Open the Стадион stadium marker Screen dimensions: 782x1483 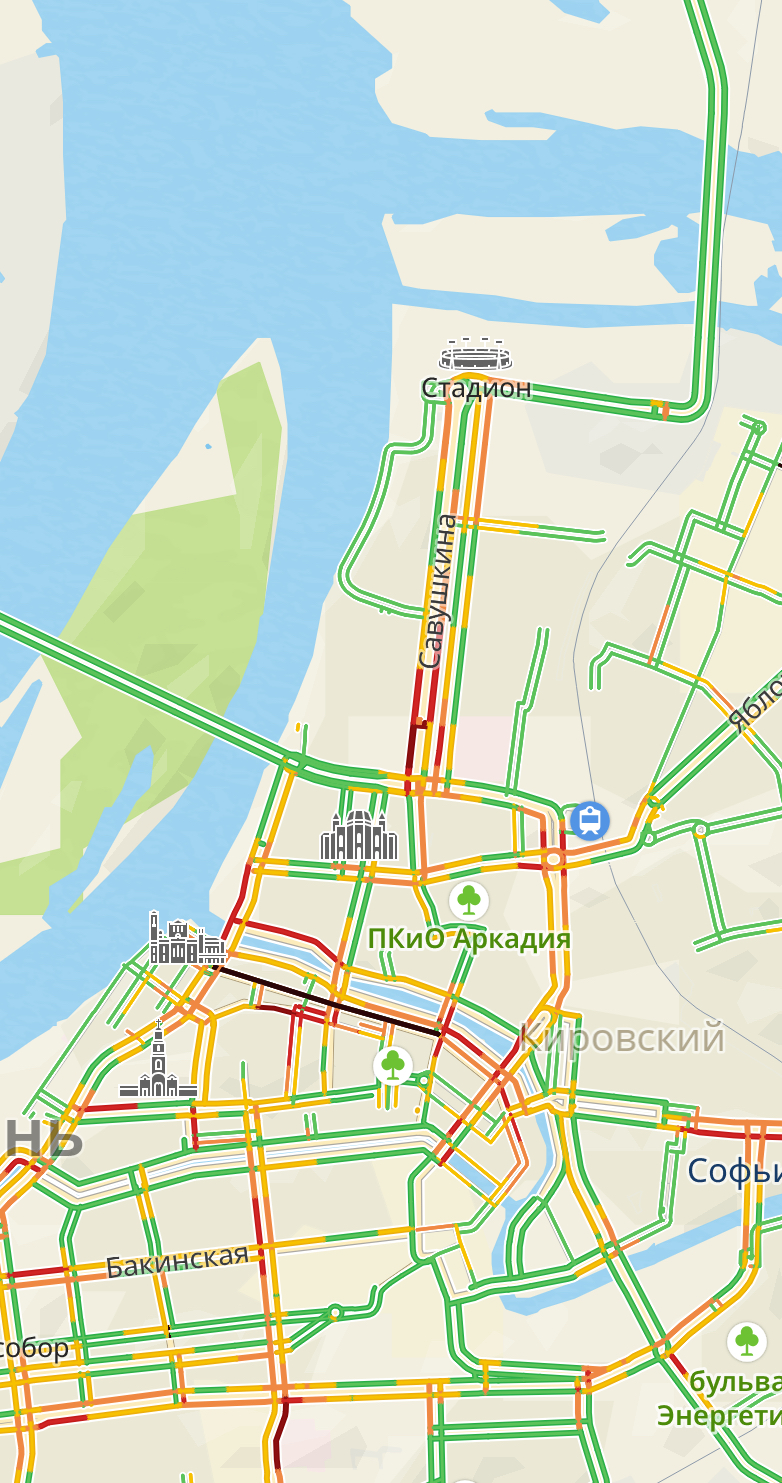475,356
